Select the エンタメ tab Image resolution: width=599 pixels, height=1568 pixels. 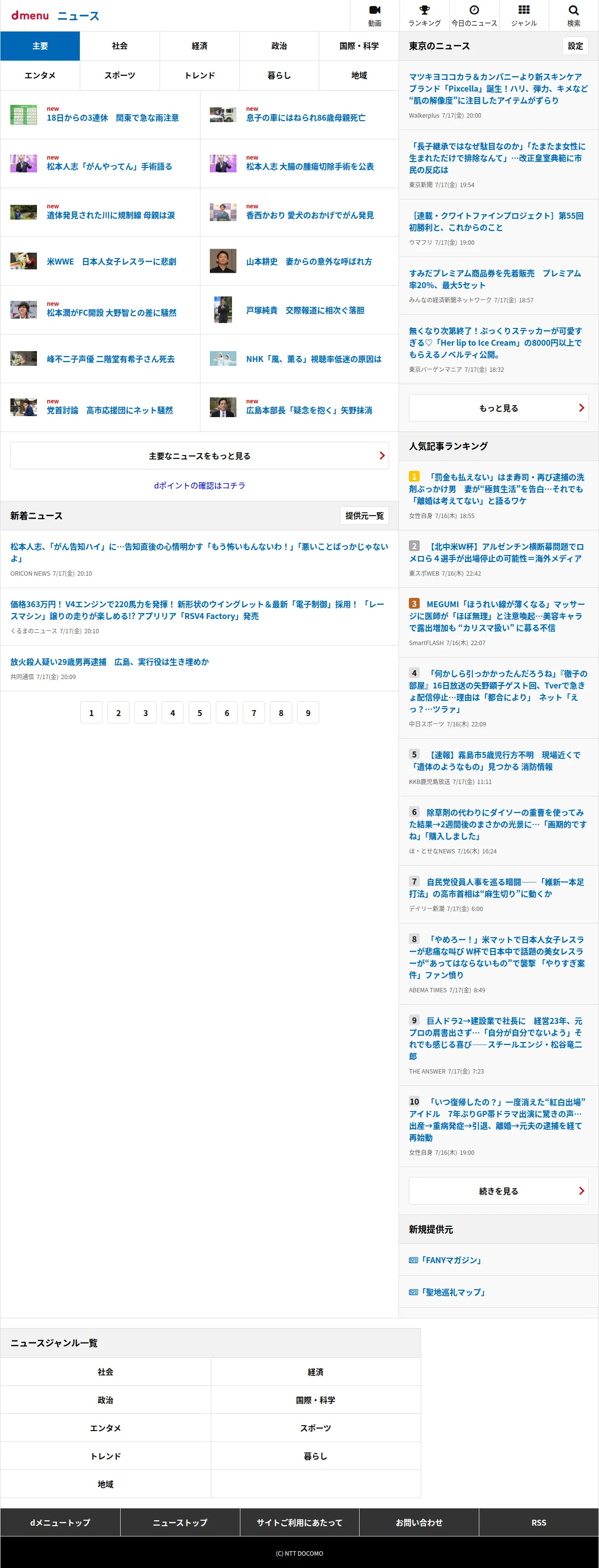pyautogui.click(x=40, y=75)
